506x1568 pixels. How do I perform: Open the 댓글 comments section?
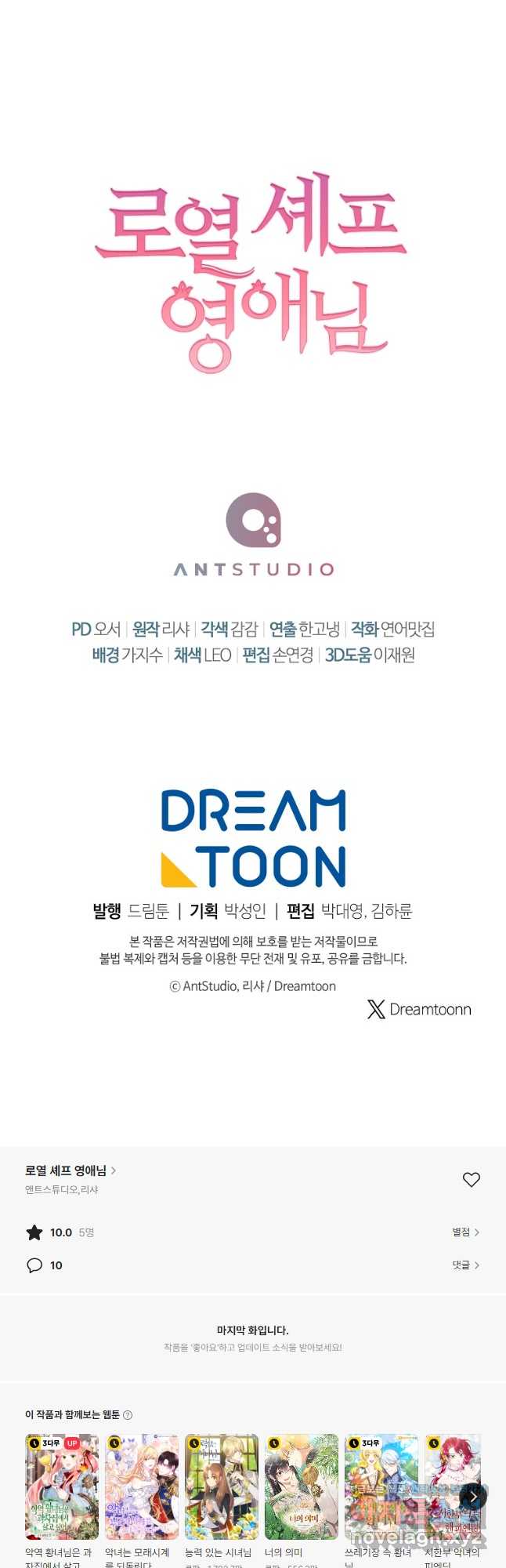[x=465, y=1265]
